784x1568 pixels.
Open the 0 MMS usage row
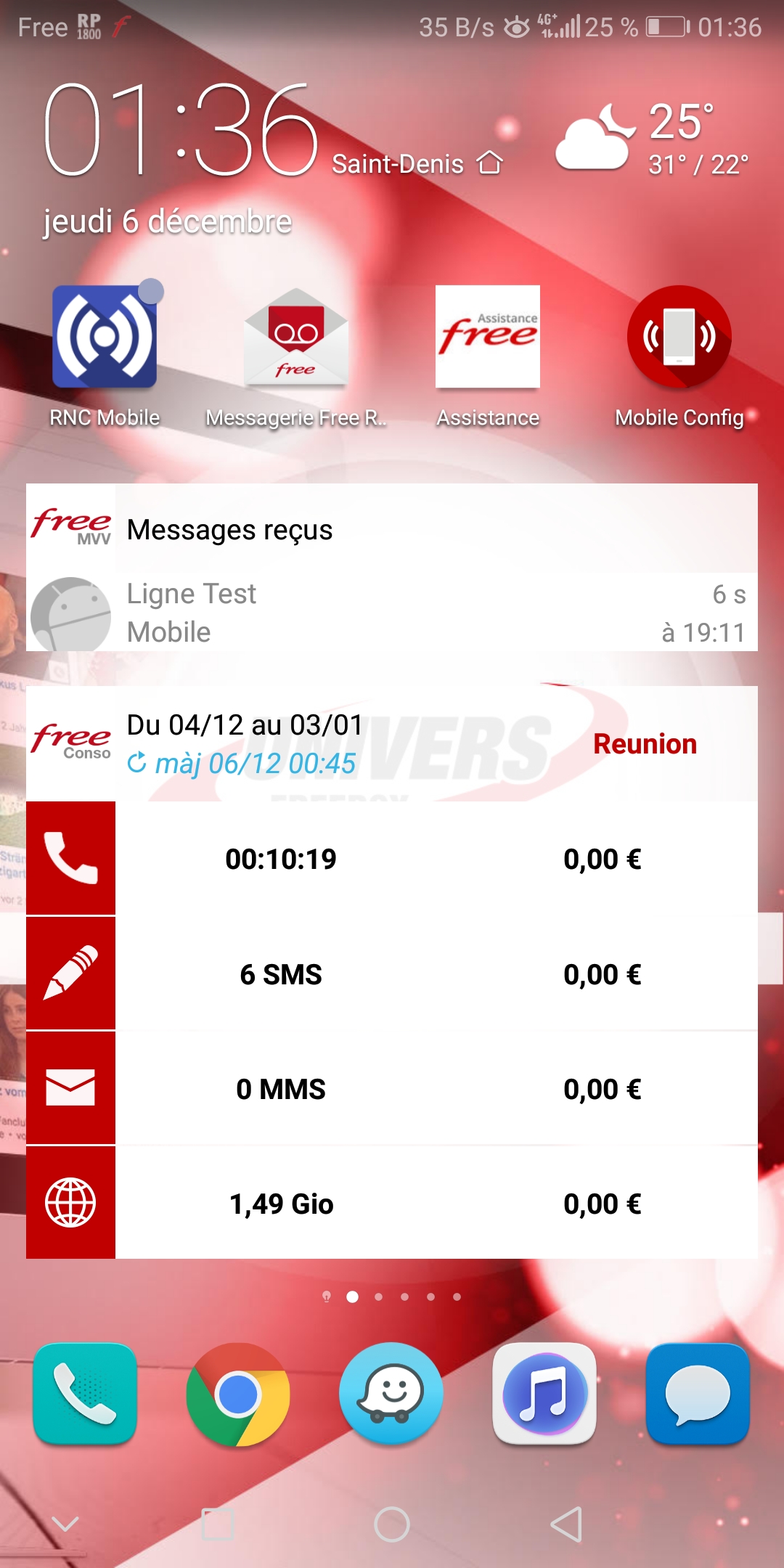pos(392,1089)
